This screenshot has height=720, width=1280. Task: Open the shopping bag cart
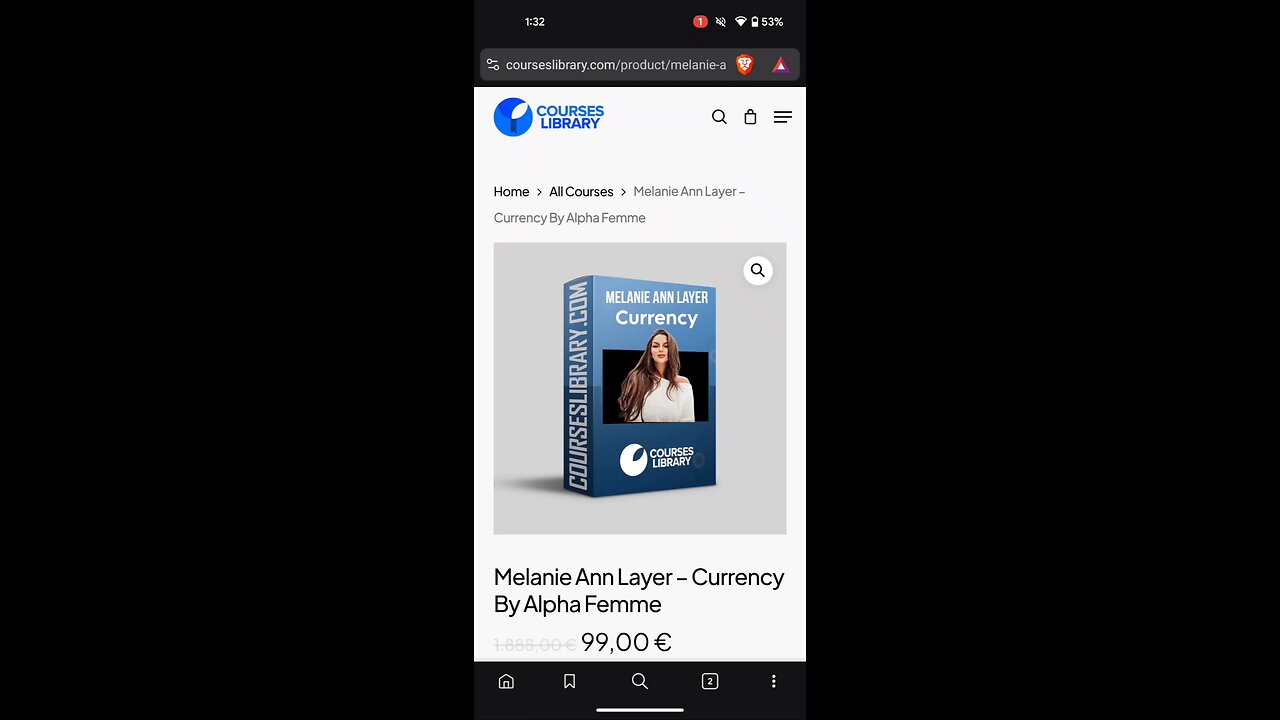tap(750, 117)
